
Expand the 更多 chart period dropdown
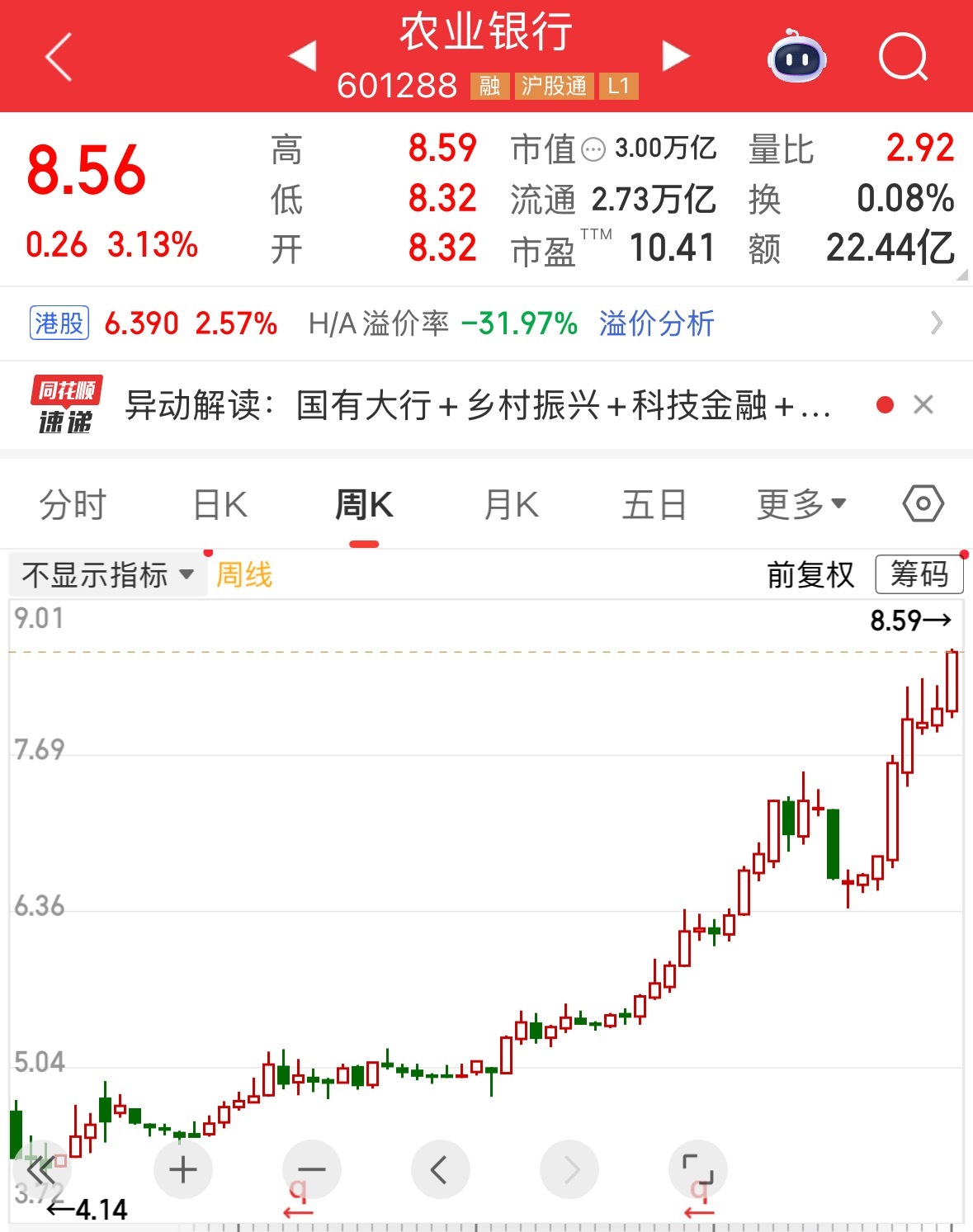coord(801,503)
